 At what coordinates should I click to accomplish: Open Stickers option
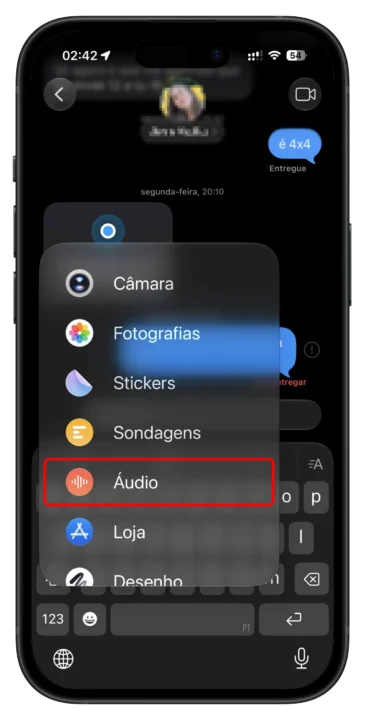[x=159, y=383]
